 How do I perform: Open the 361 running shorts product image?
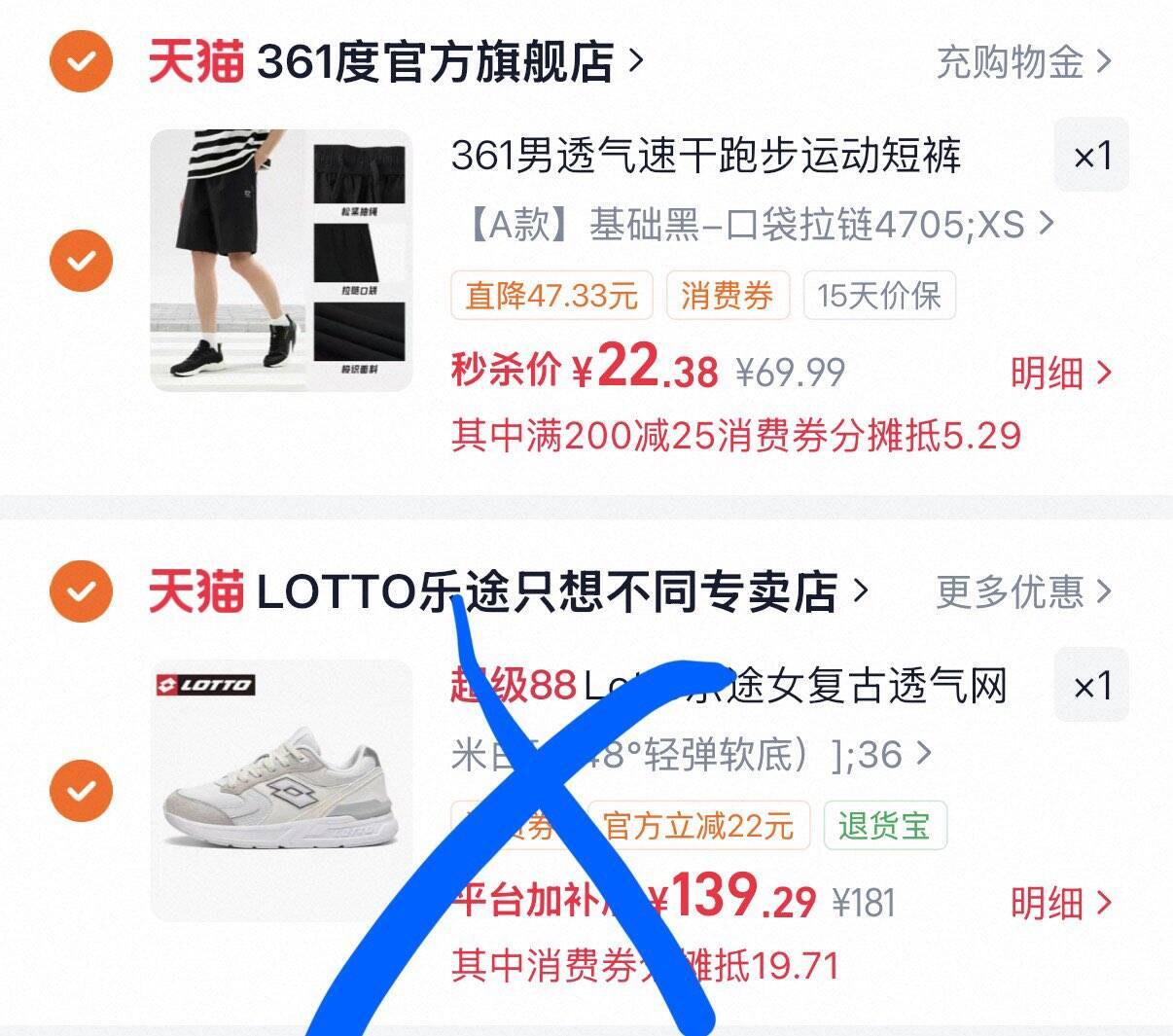(x=281, y=261)
